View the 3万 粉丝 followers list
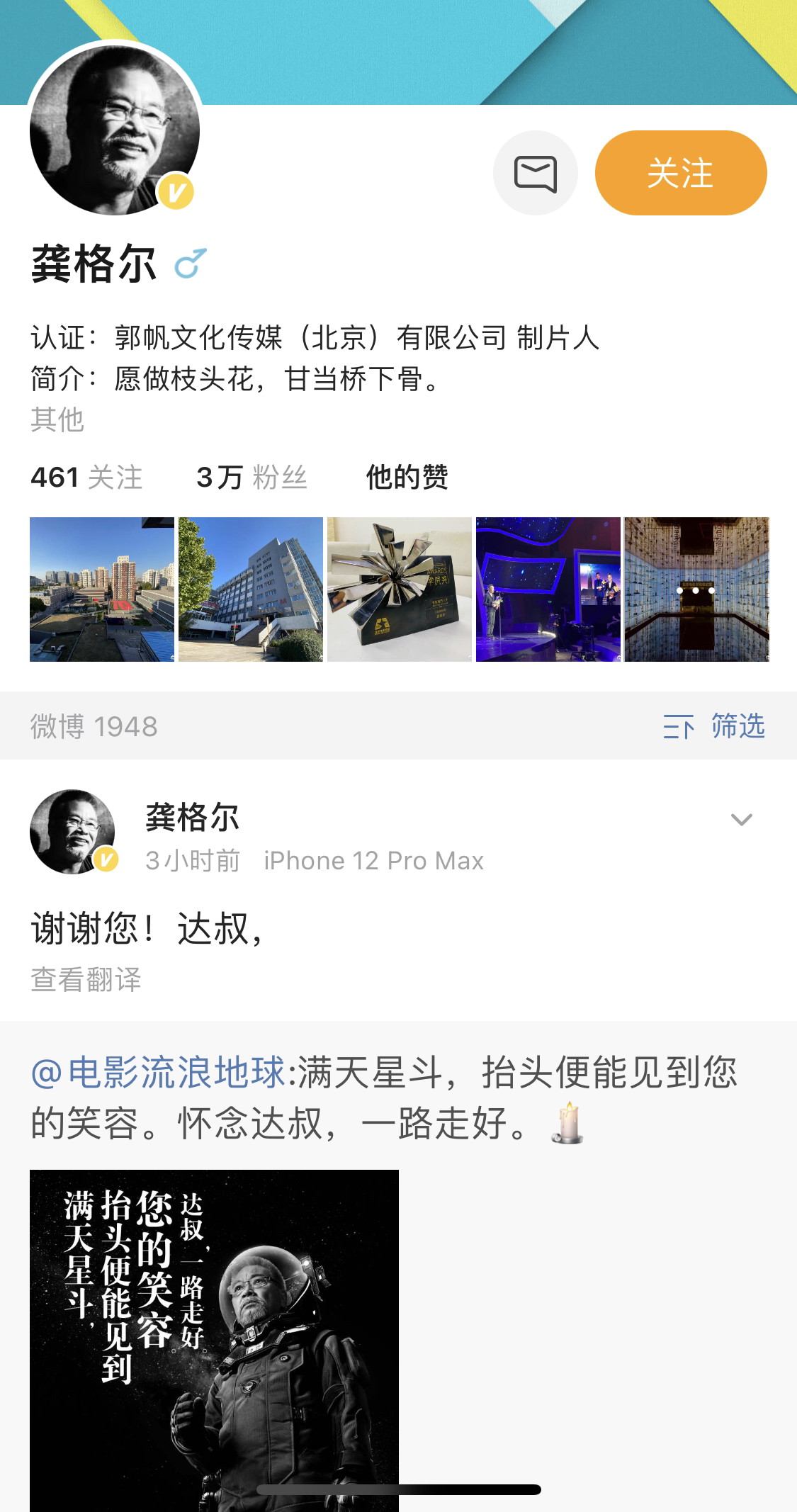Screen dimensions: 797x1512 251,478
